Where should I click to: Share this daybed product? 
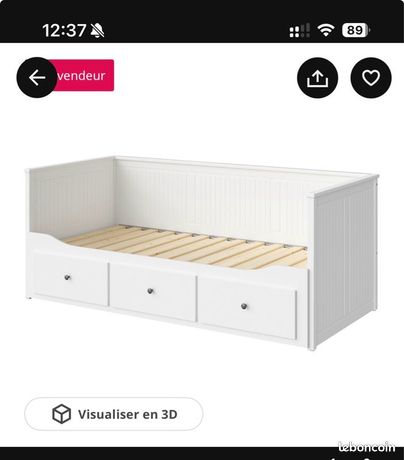click(x=317, y=78)
